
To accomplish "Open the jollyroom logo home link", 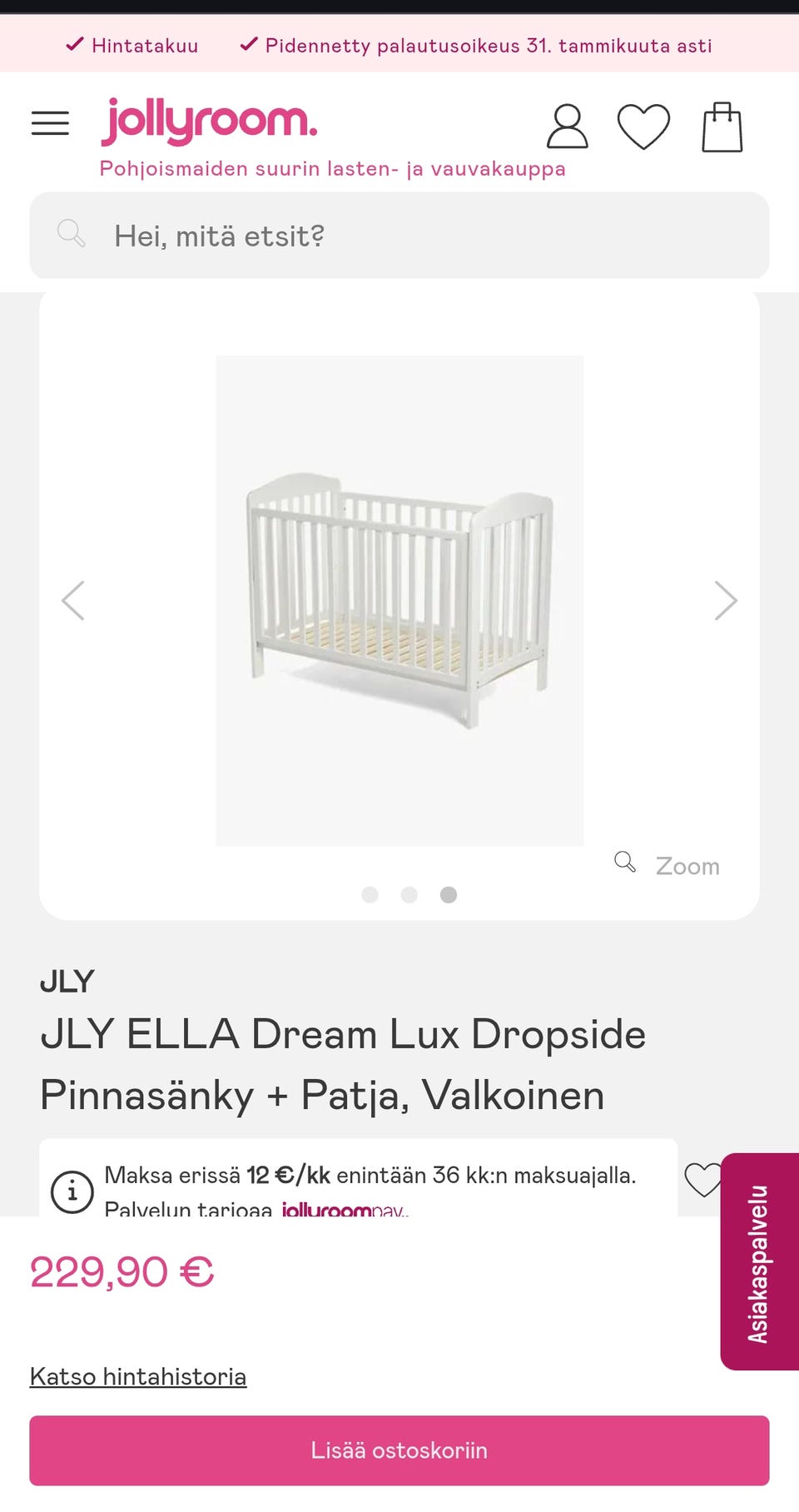I will (210, 122).
